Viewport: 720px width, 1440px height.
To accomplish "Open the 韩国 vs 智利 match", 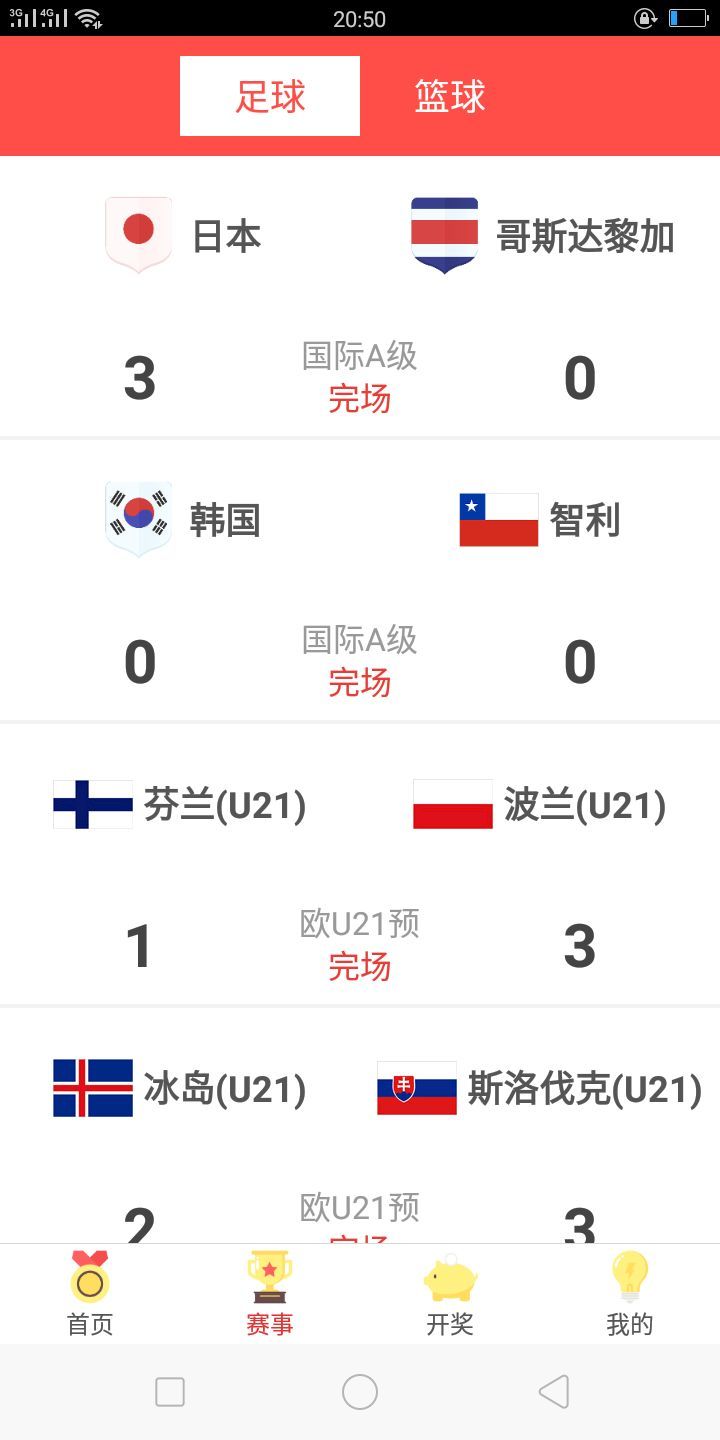I will pyautogui.click(x=360, y=582).
